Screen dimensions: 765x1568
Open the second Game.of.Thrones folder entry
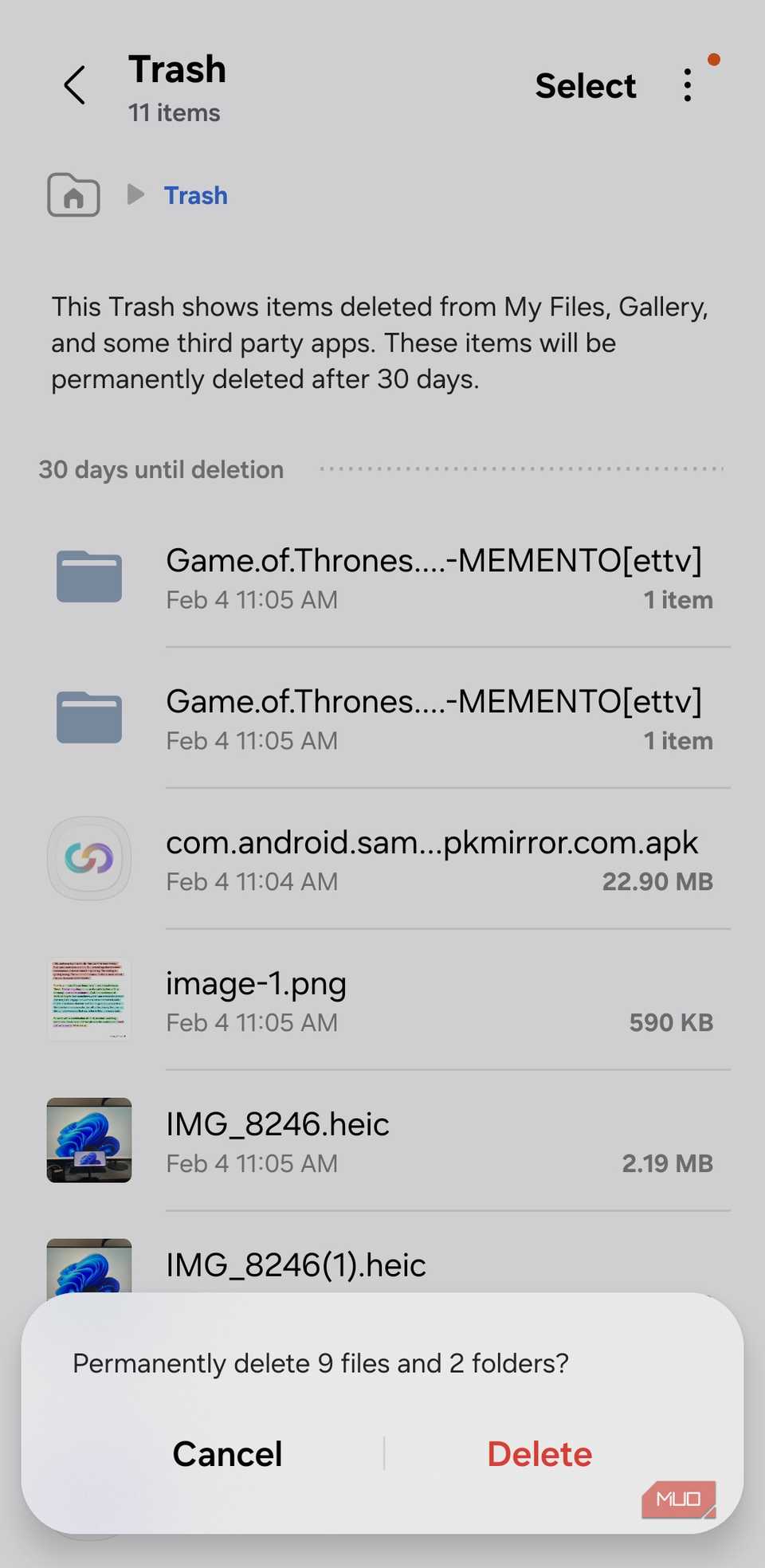point(434,717)
